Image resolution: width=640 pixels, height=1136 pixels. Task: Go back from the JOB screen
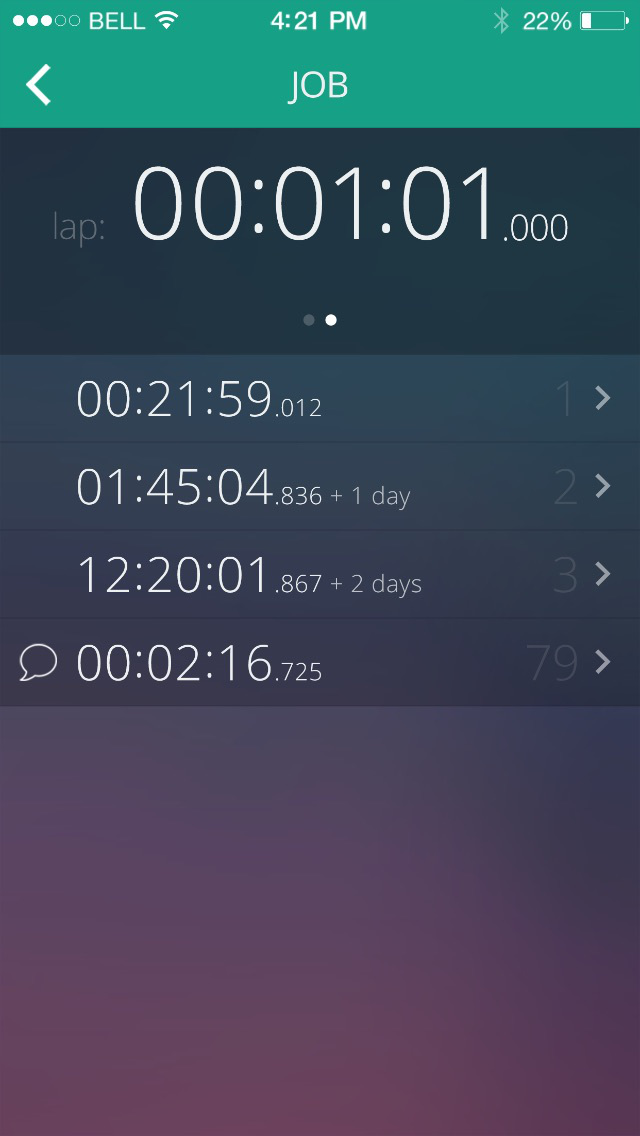[x=39, y=85]
